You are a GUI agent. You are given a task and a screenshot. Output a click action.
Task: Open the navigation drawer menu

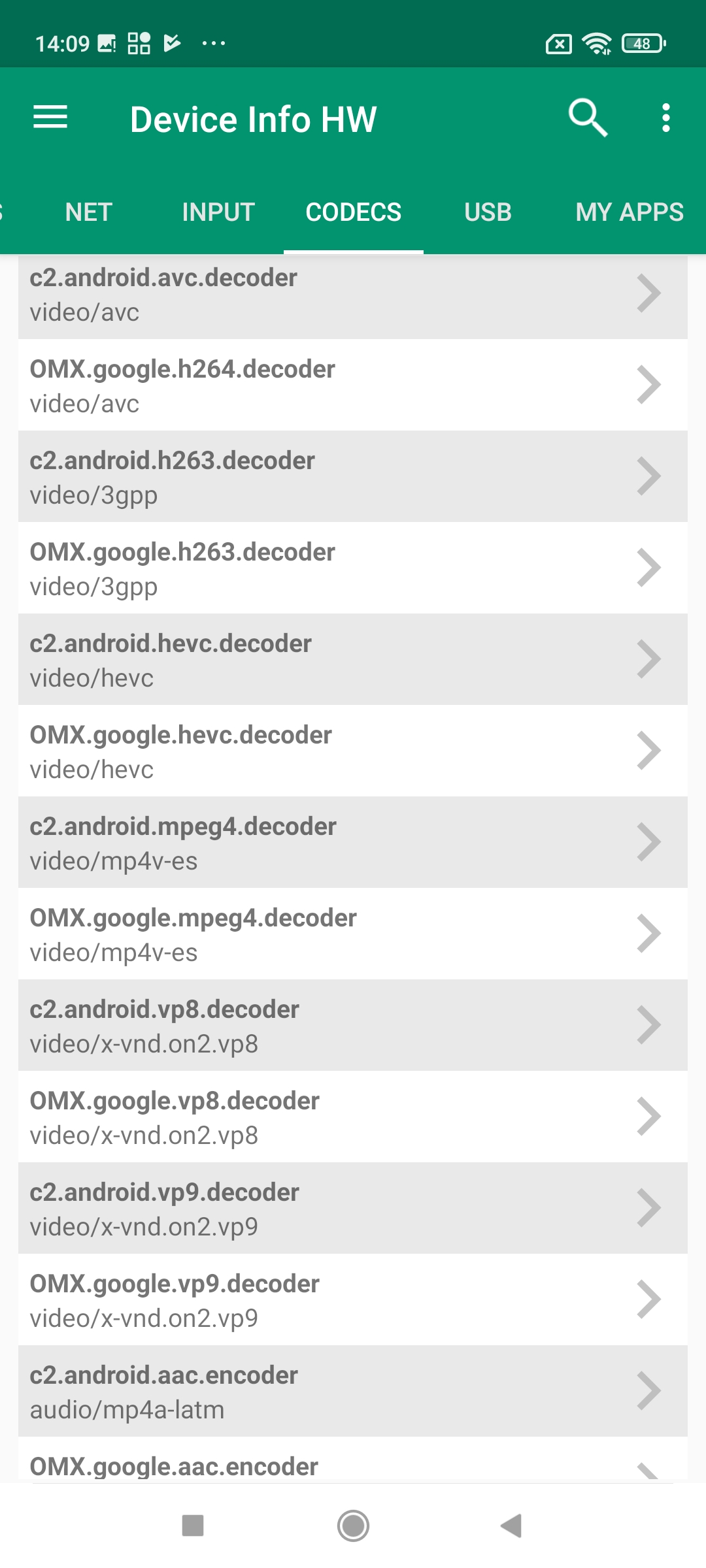(x=50, y=118)
